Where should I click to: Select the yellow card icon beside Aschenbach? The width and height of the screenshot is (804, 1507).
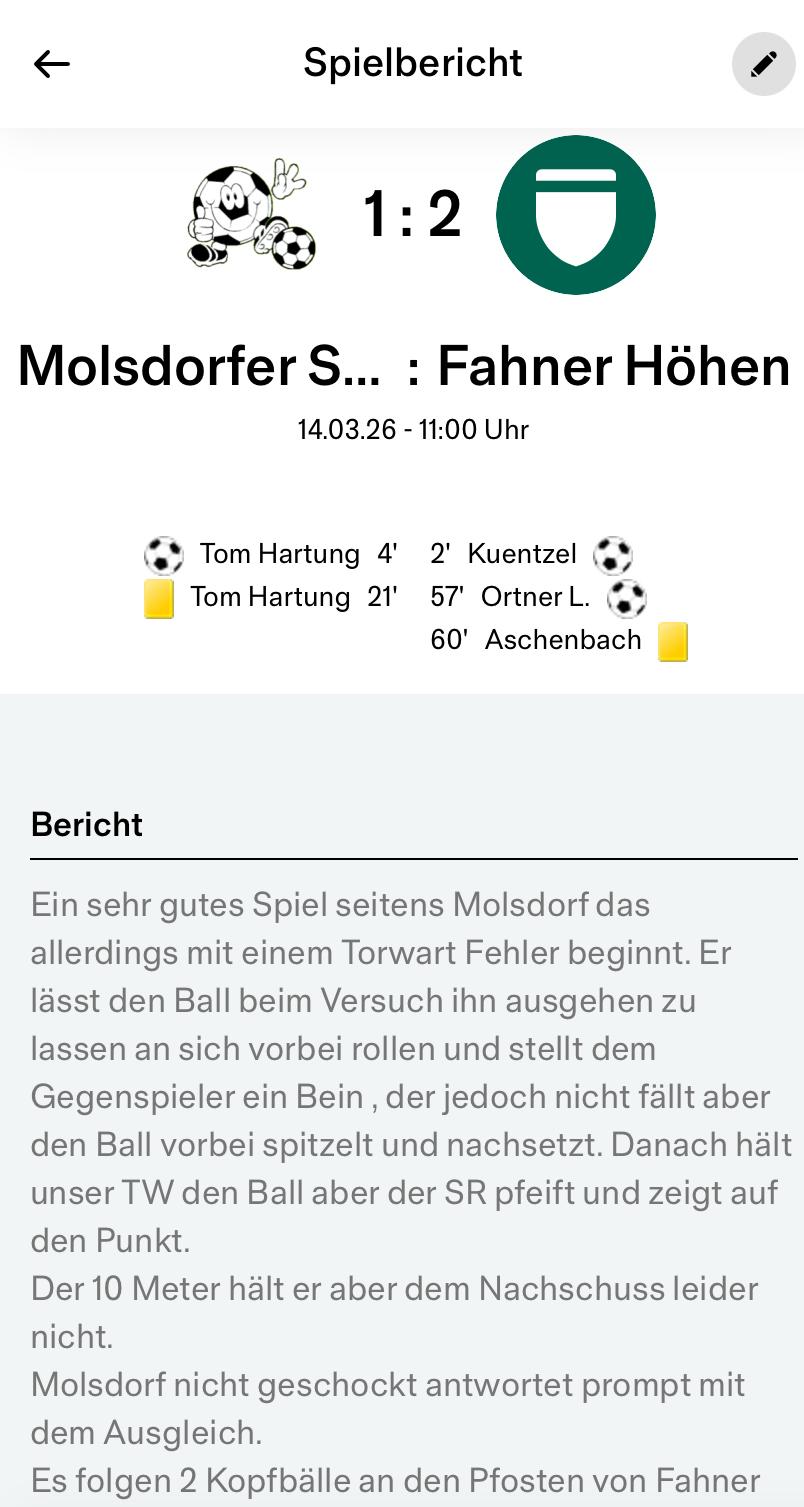click(672, 641)
